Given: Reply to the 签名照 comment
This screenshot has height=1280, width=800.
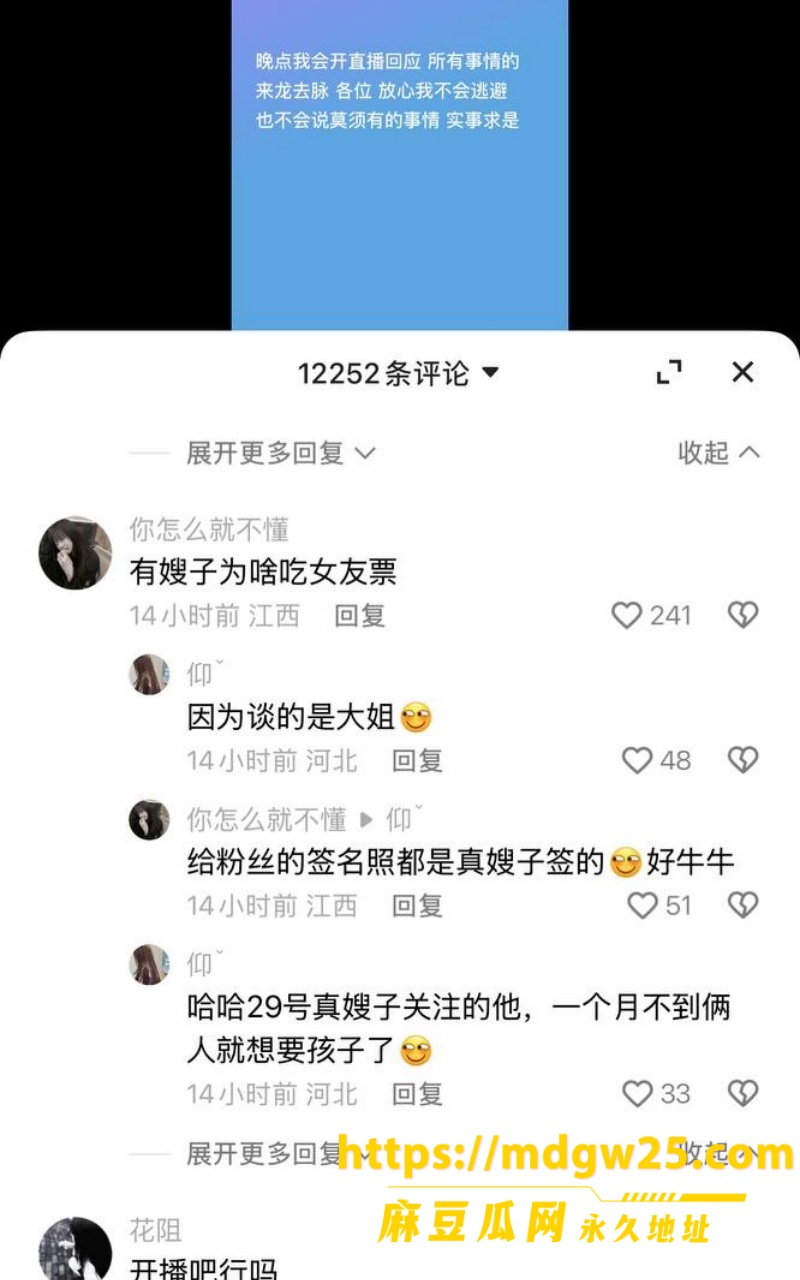Looking at the screenshot, I should point(417,906).
